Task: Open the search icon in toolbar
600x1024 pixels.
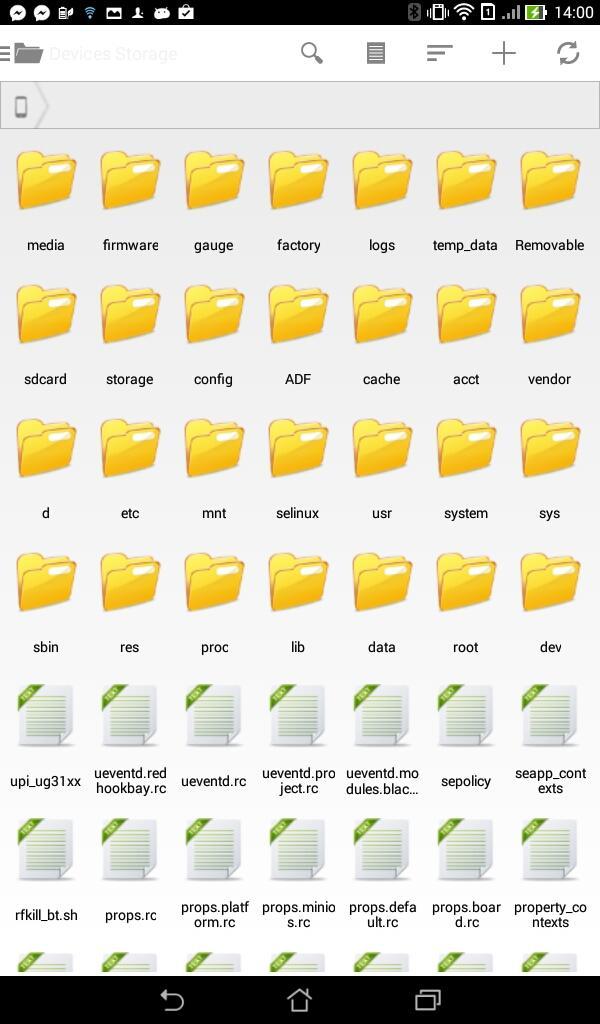Action: tap(312, 53)
